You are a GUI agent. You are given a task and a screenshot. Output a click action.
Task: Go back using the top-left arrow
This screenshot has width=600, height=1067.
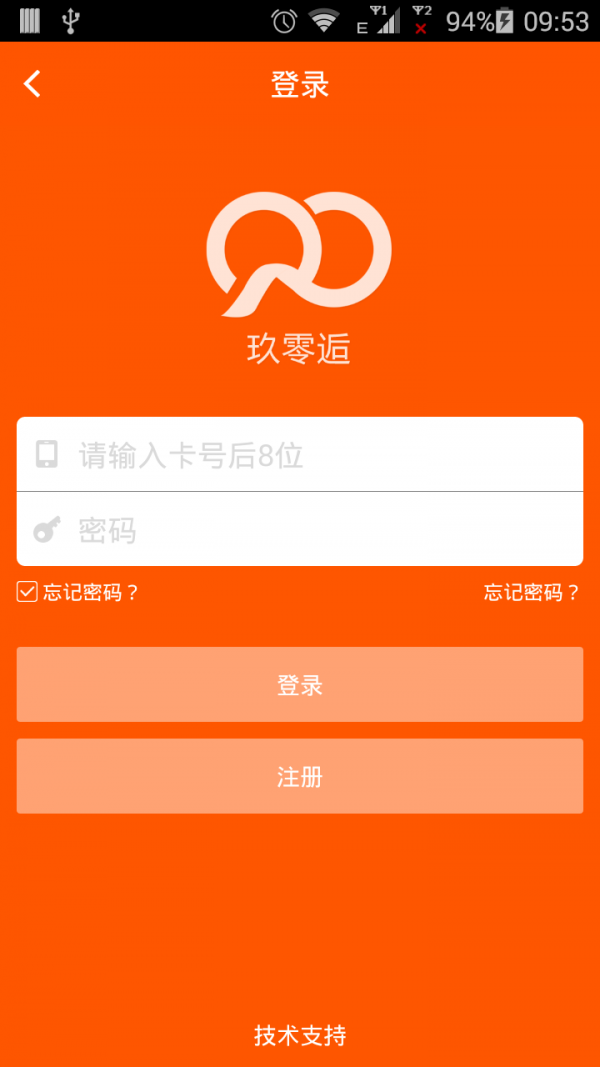[33, 84]
